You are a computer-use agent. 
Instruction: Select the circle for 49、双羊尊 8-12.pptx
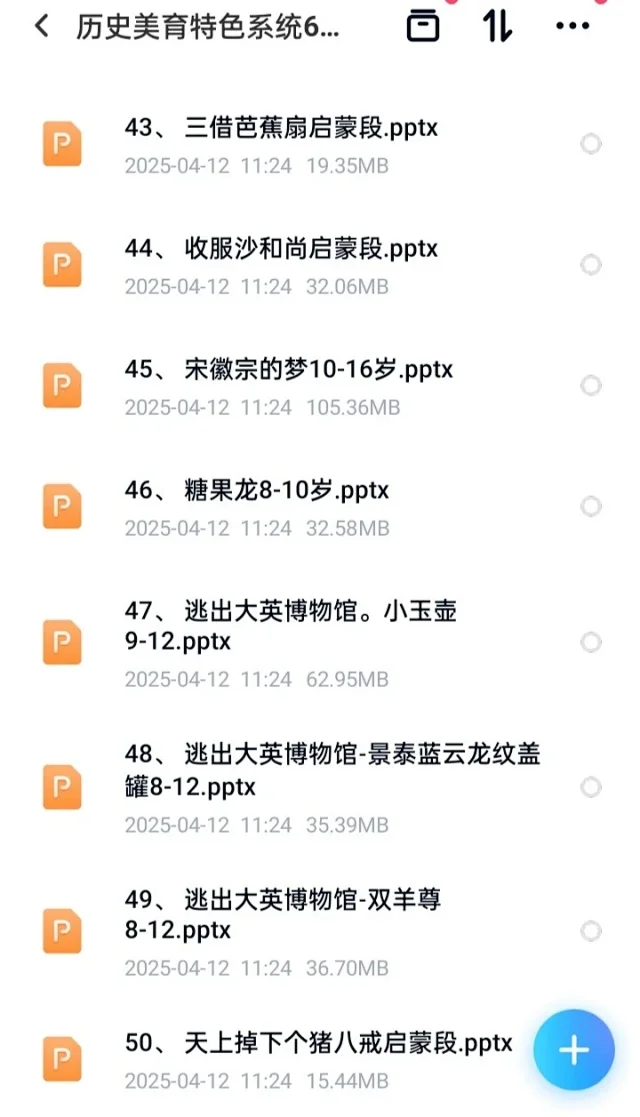(x=591, y=931)
